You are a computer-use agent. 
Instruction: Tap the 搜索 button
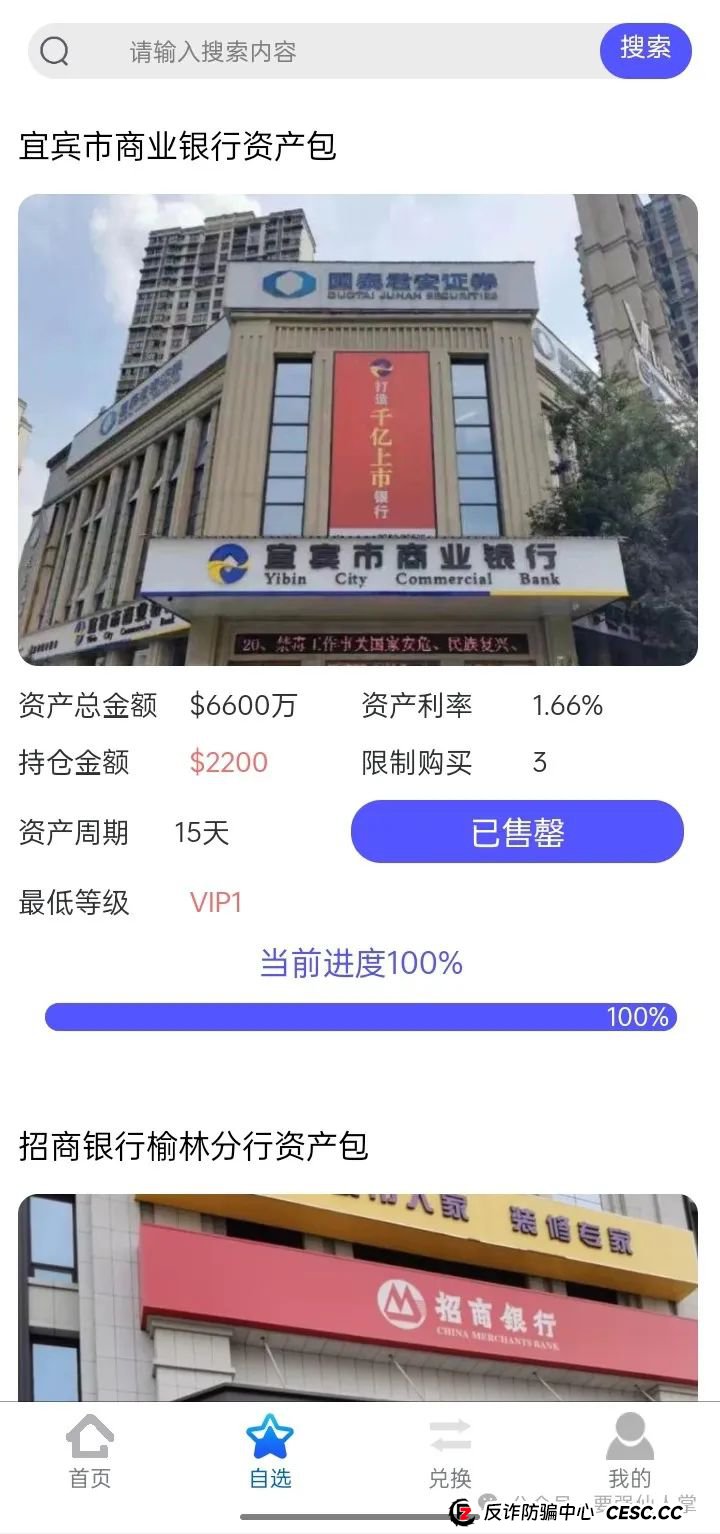645,49
